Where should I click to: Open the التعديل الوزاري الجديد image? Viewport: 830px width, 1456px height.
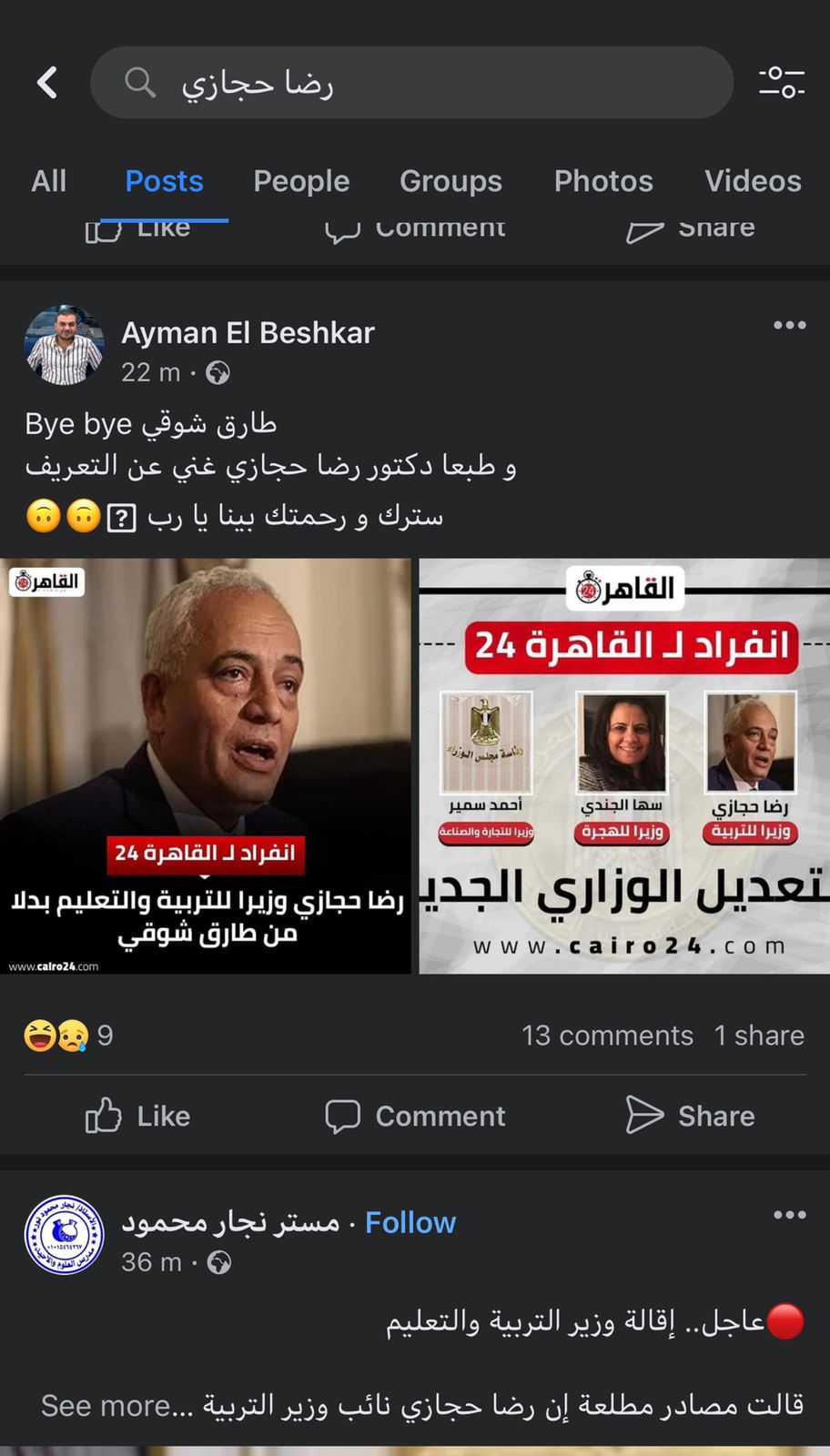624,766
